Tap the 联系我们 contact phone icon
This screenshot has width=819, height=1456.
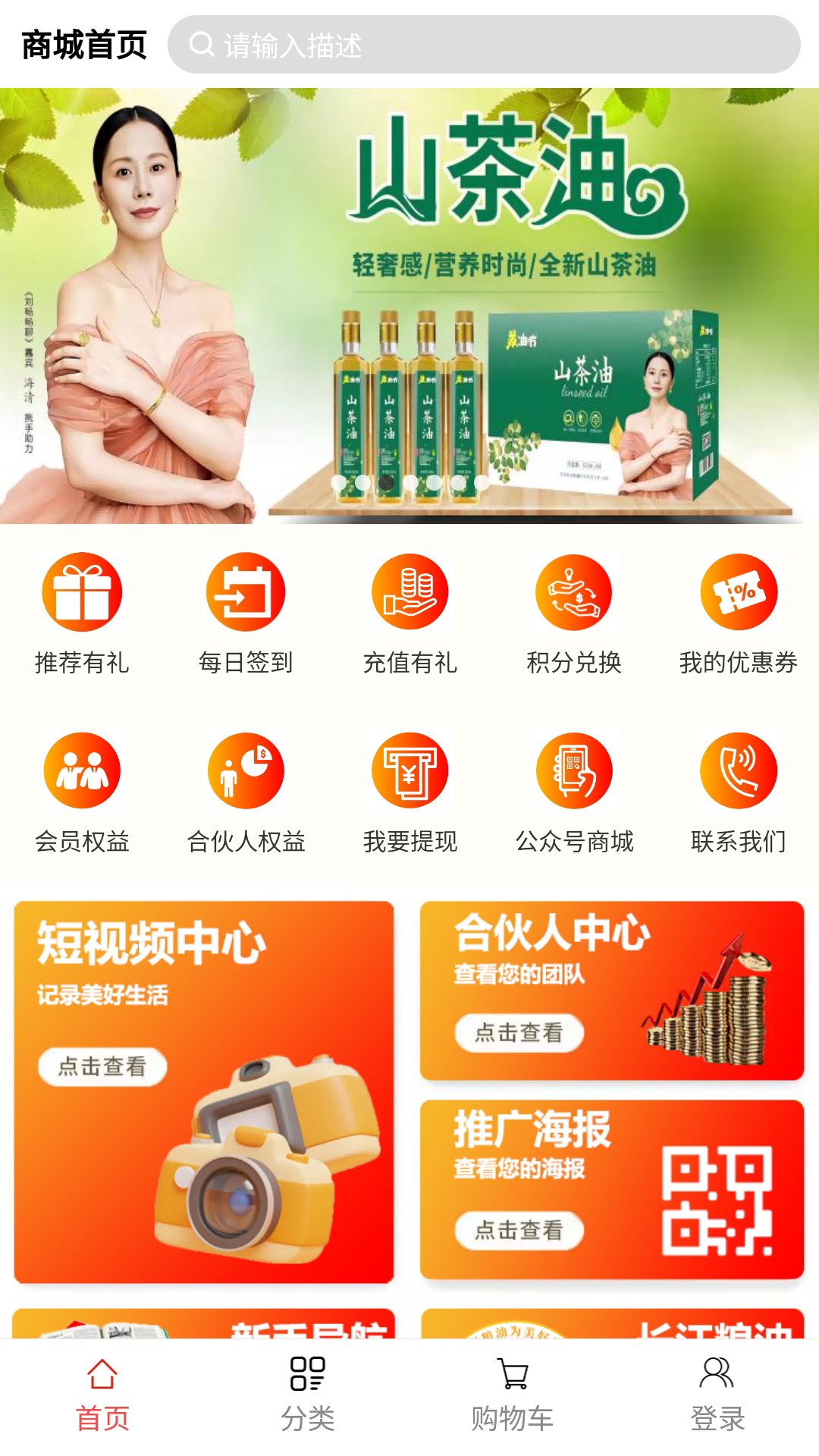(736, 770)
